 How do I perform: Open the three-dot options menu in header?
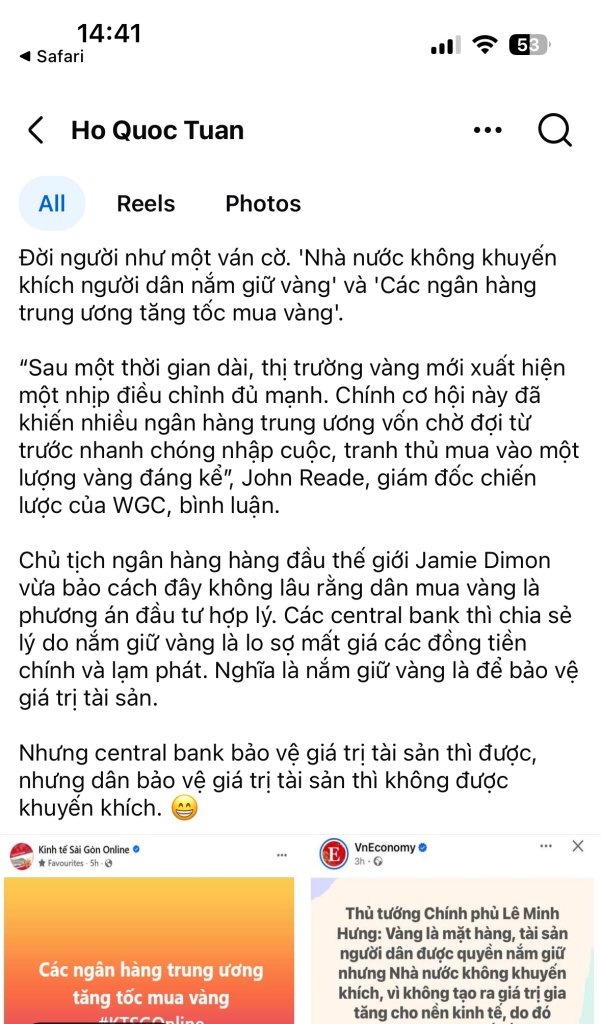tap(488, 130)
